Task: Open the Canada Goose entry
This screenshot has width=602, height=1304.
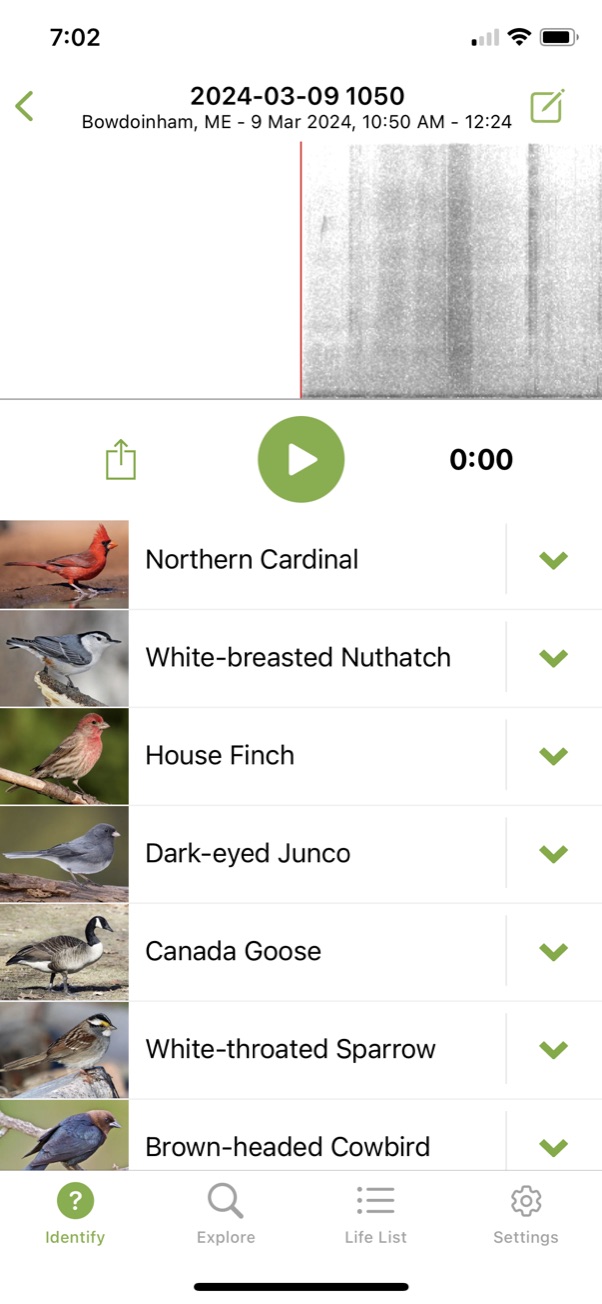Action: [x=233, y=952]
